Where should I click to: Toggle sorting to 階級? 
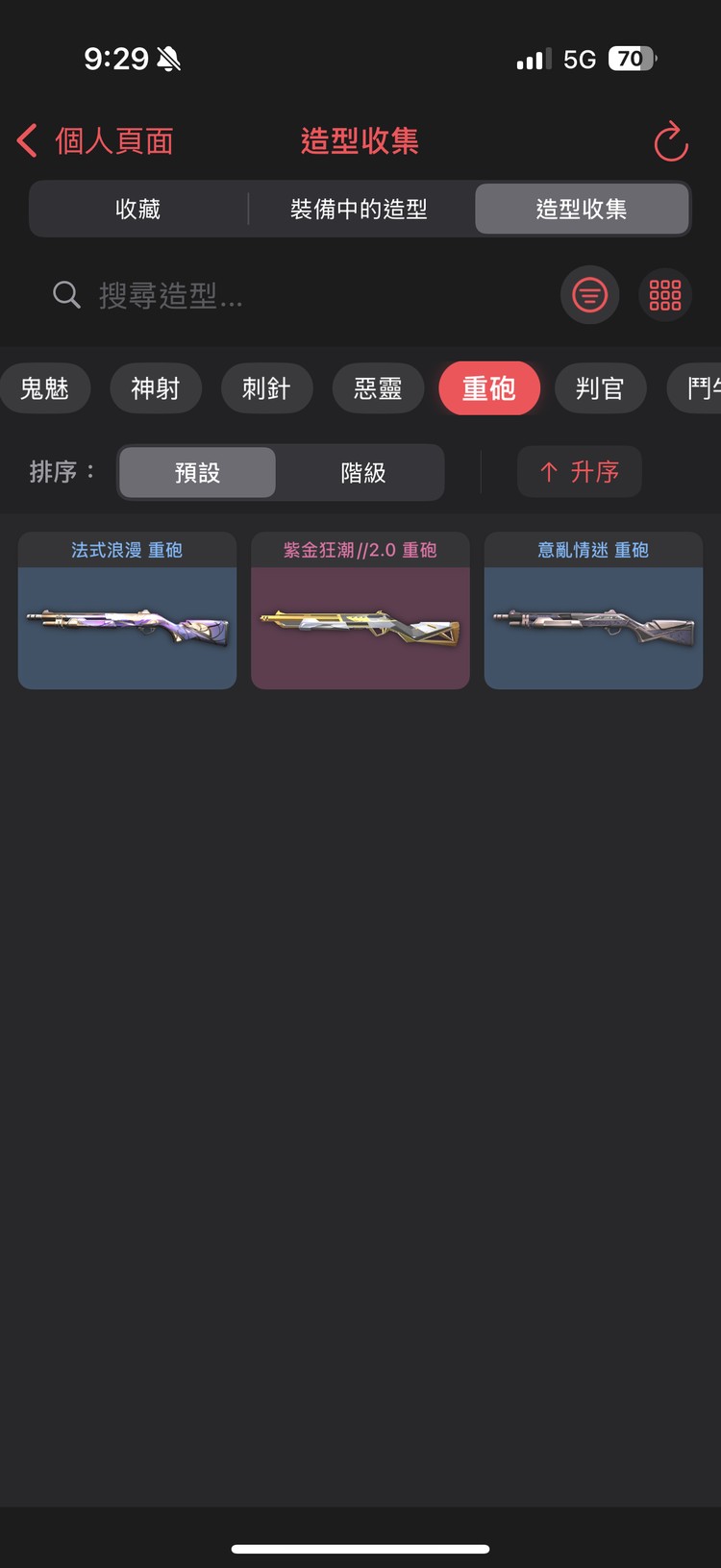pos(362,472)
